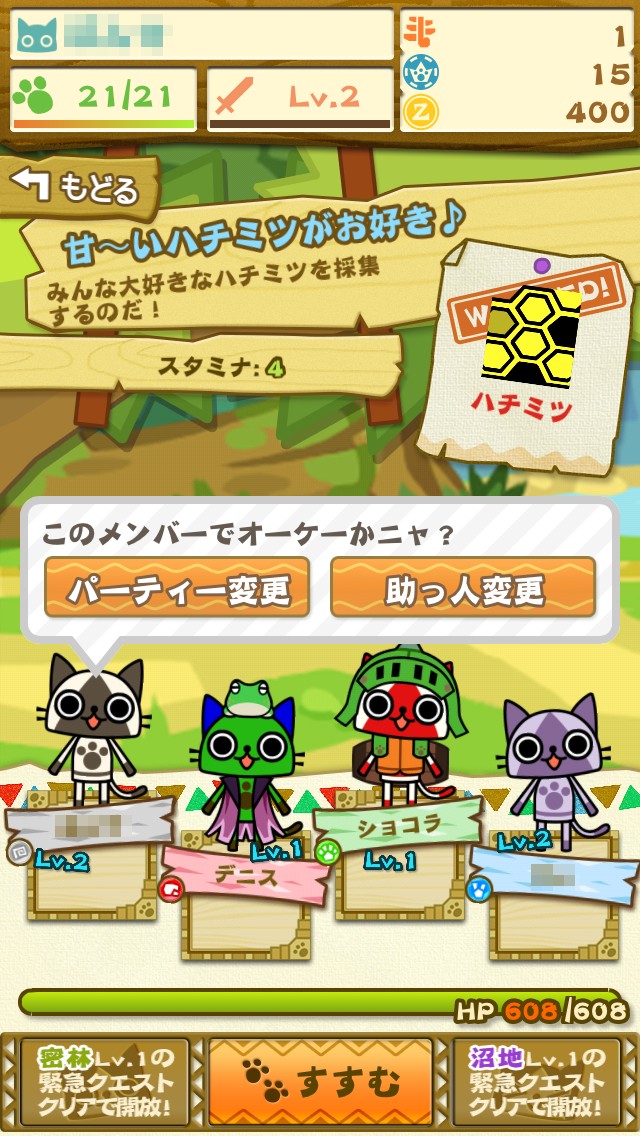Tap すすむ to start the quest
The image size is (640, 1136).
click(x=320, y=1082)
